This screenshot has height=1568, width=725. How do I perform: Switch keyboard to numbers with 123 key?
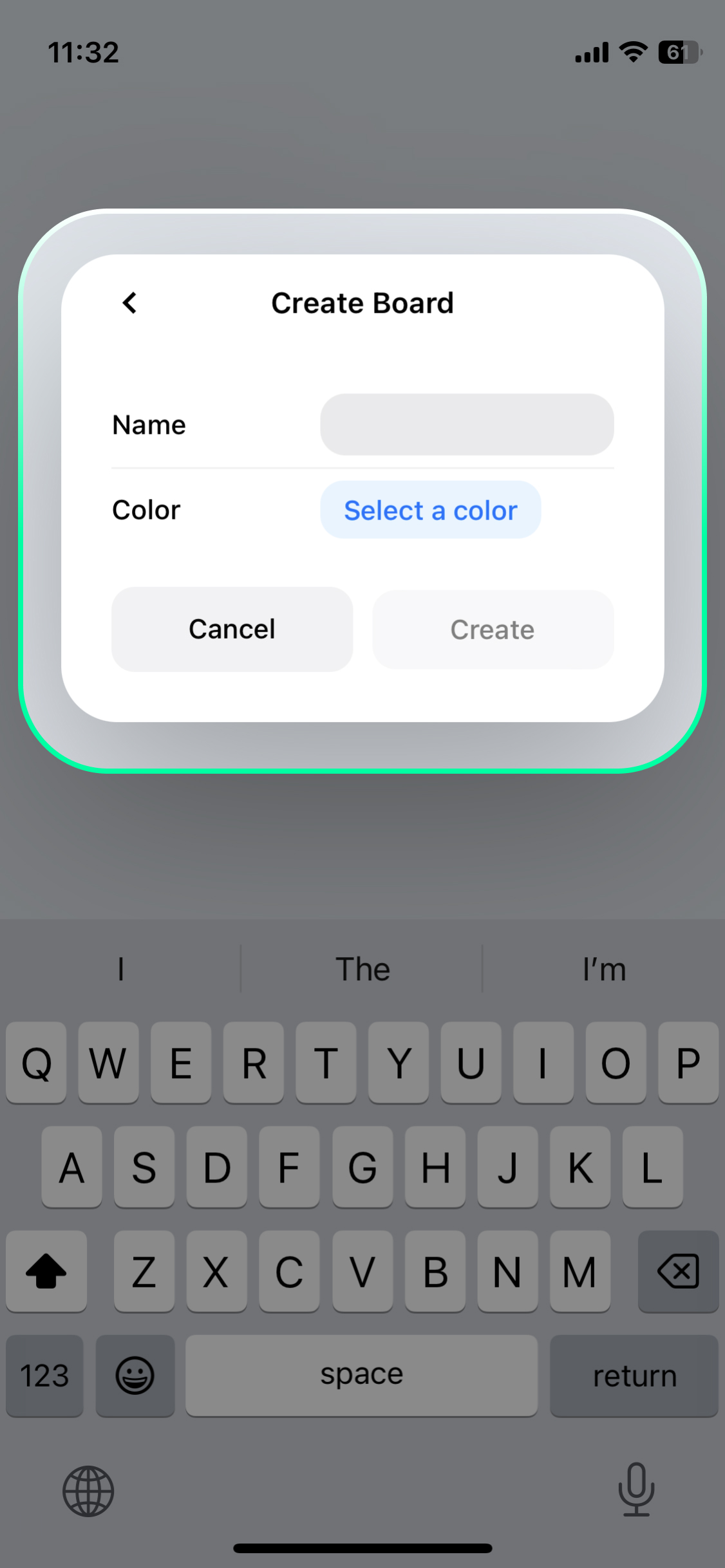[x=44, y=1376]
